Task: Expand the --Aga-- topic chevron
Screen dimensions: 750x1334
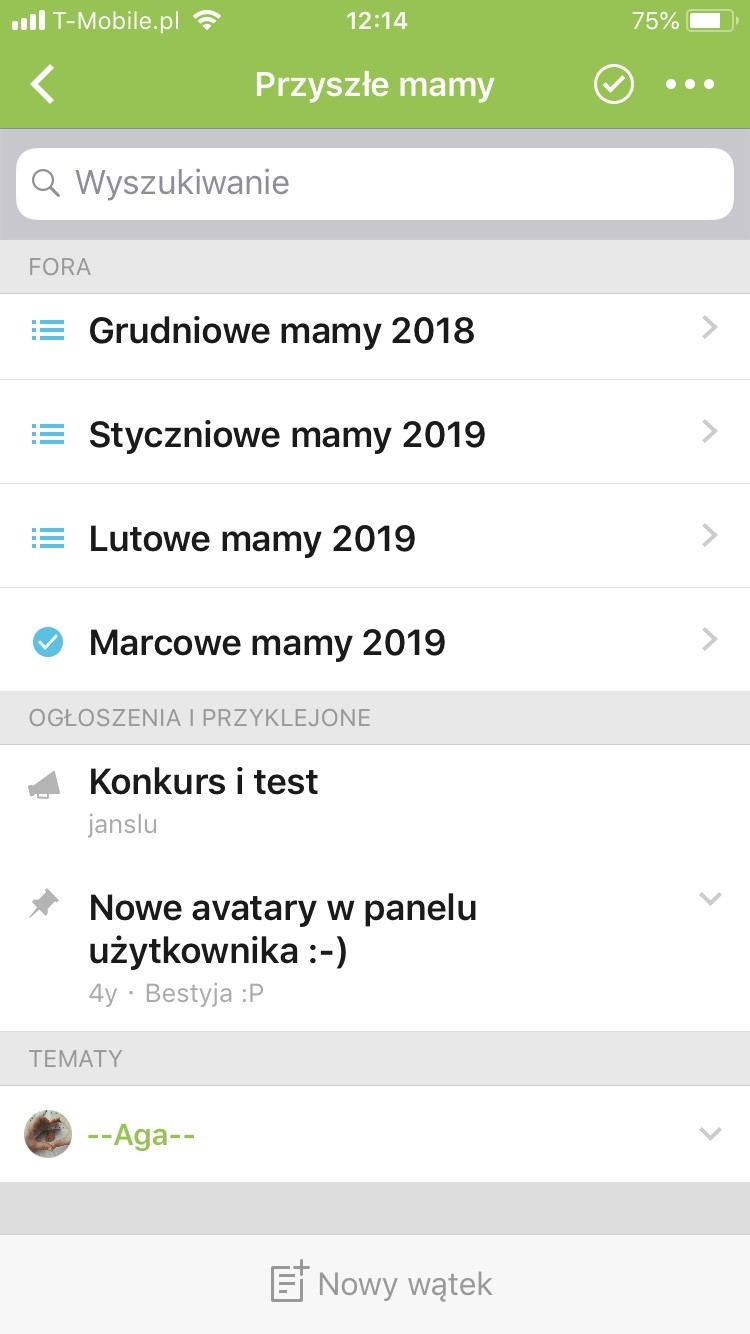Action: (x=710, y=1134)
